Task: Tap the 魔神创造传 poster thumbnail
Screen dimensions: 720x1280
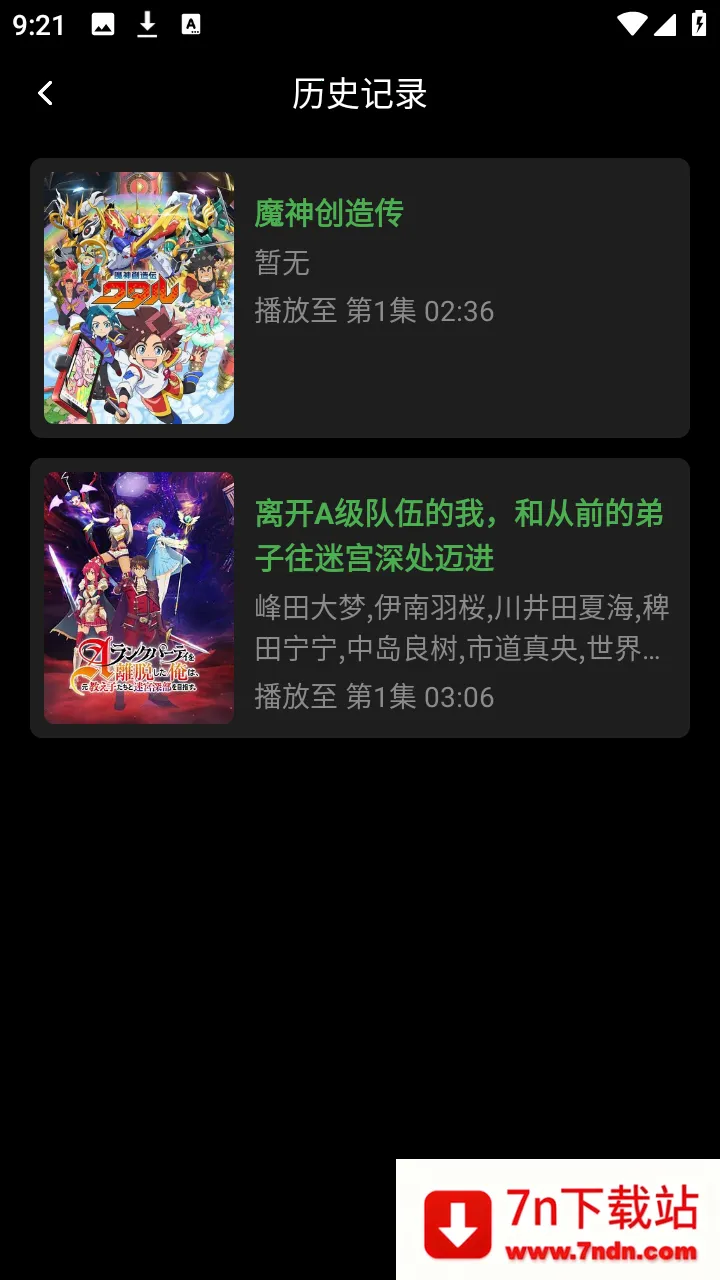Action: (x=139, y=296)
